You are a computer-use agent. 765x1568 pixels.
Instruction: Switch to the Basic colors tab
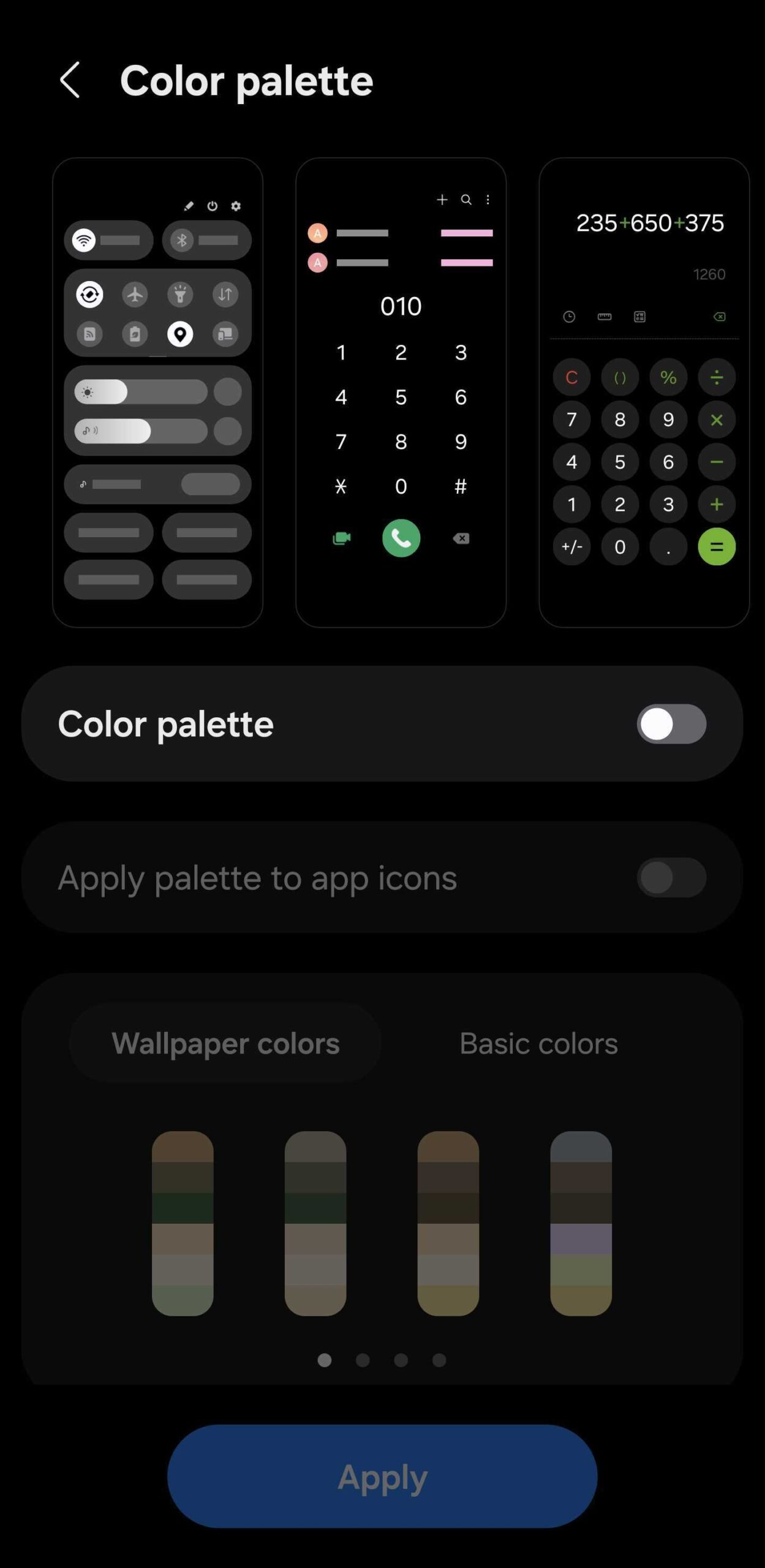coord(538,1042)
